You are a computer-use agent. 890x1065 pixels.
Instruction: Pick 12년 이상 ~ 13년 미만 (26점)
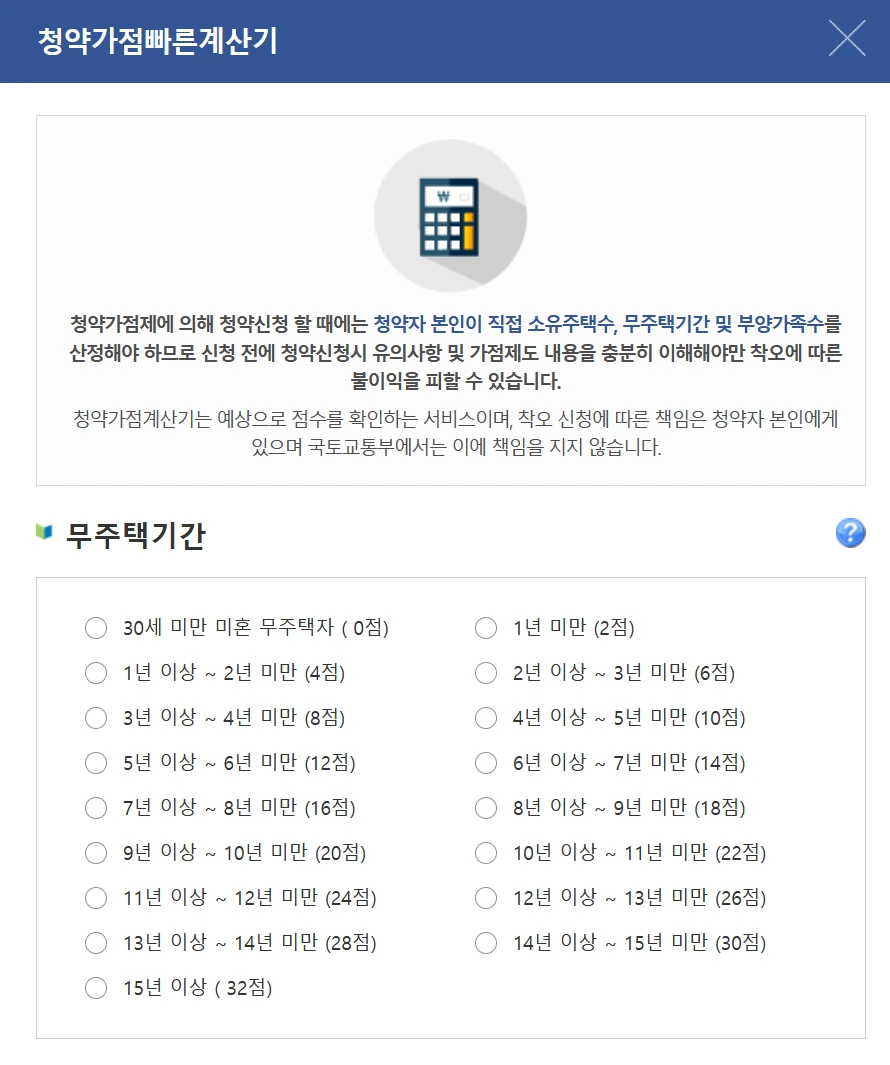tap(486, 898)
